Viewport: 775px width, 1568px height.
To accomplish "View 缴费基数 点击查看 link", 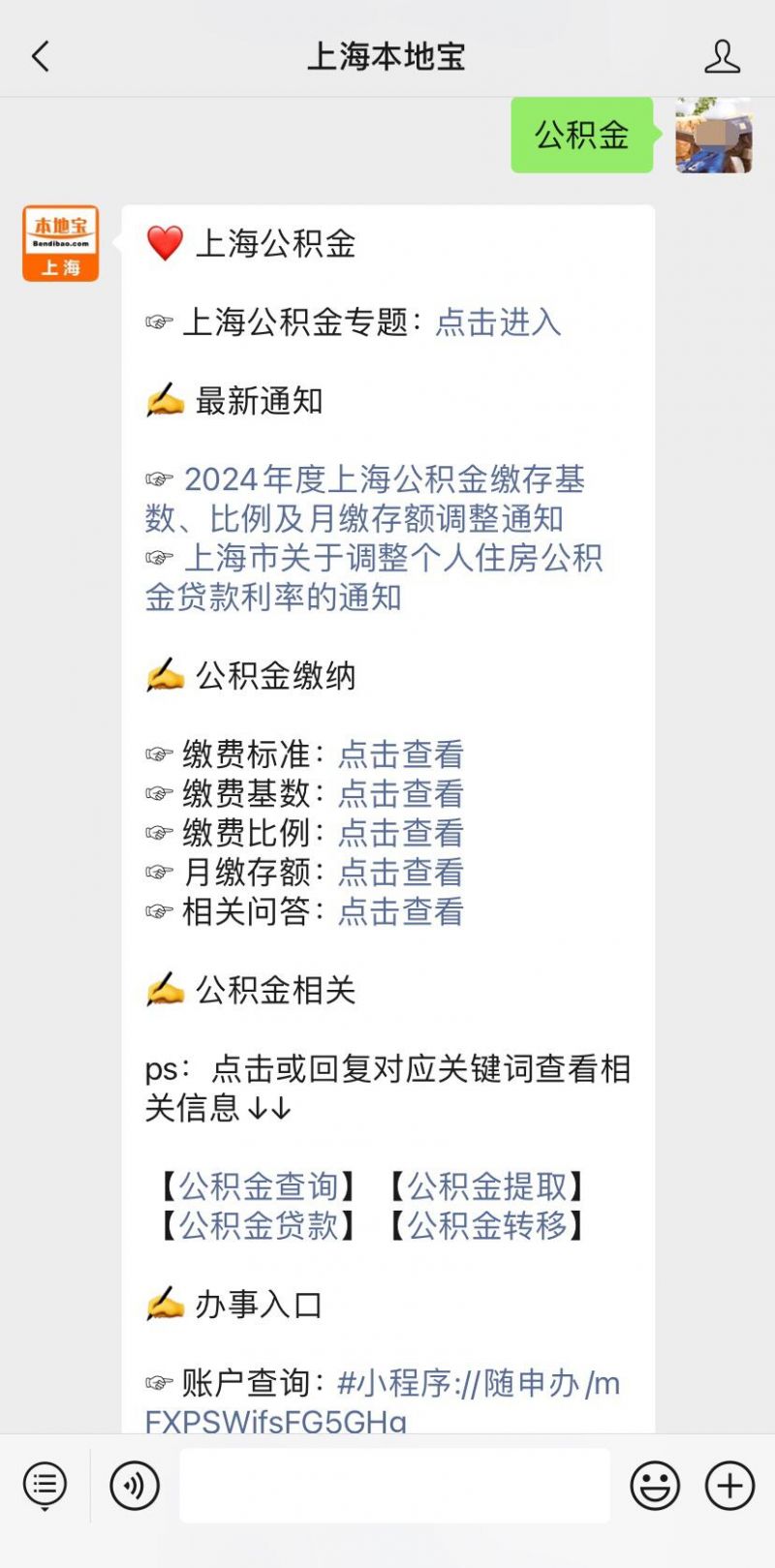I will point(401,794).
